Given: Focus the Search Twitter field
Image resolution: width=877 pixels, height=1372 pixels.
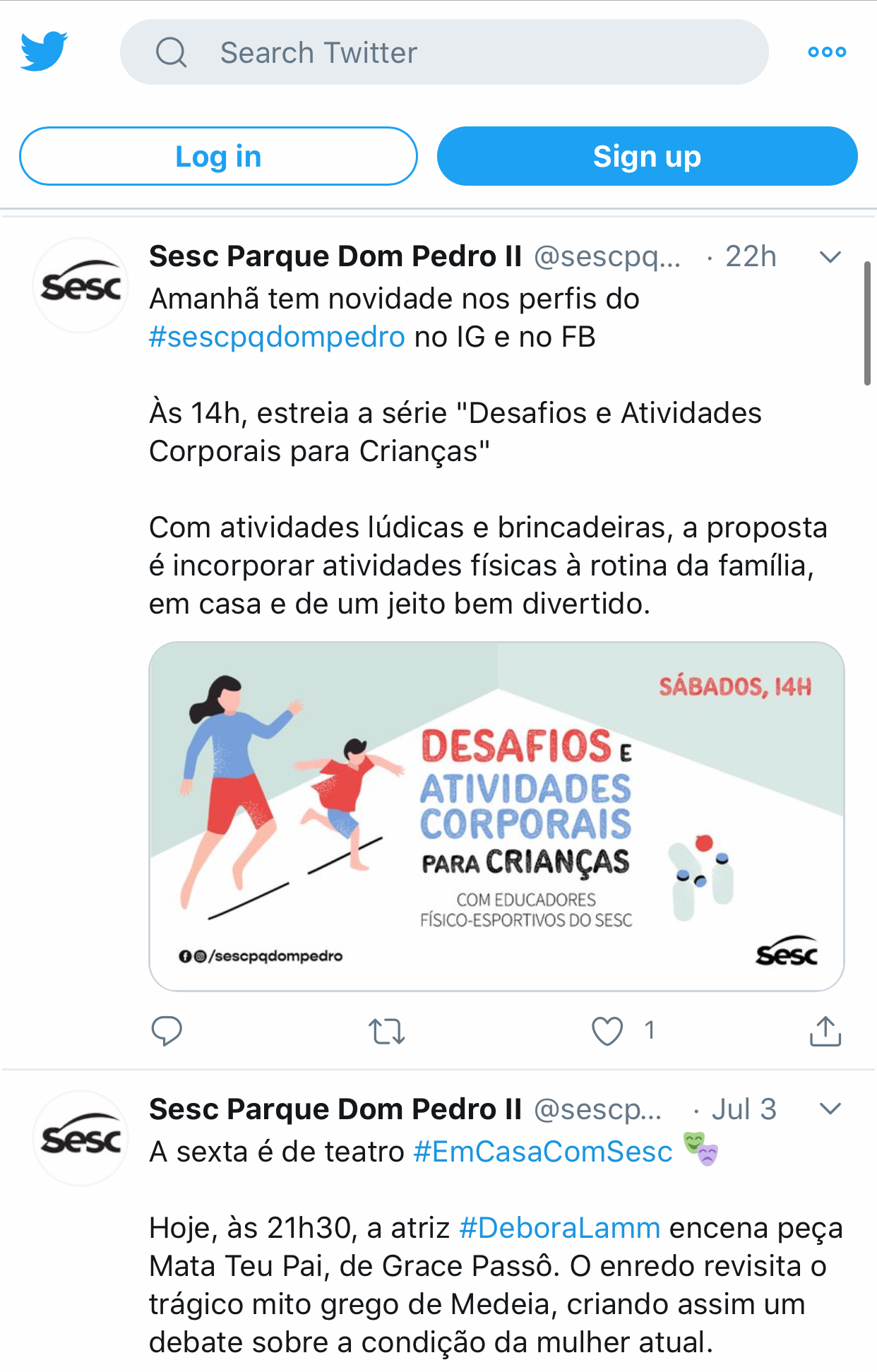Looking at the screenshot, I should coord(443,52).
